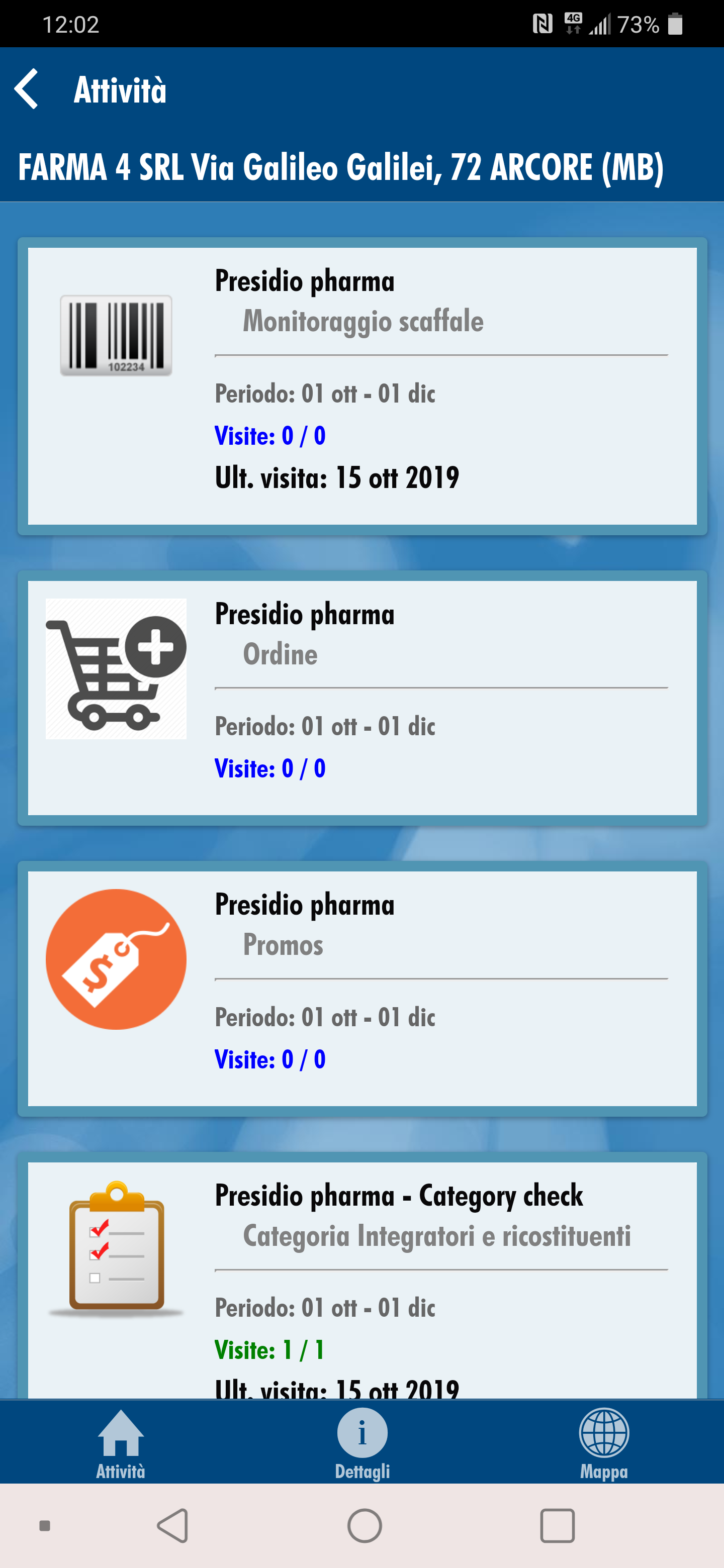
Task: Open the Monitoraggio scaffale activity card
Action: (x=361, y=385)
